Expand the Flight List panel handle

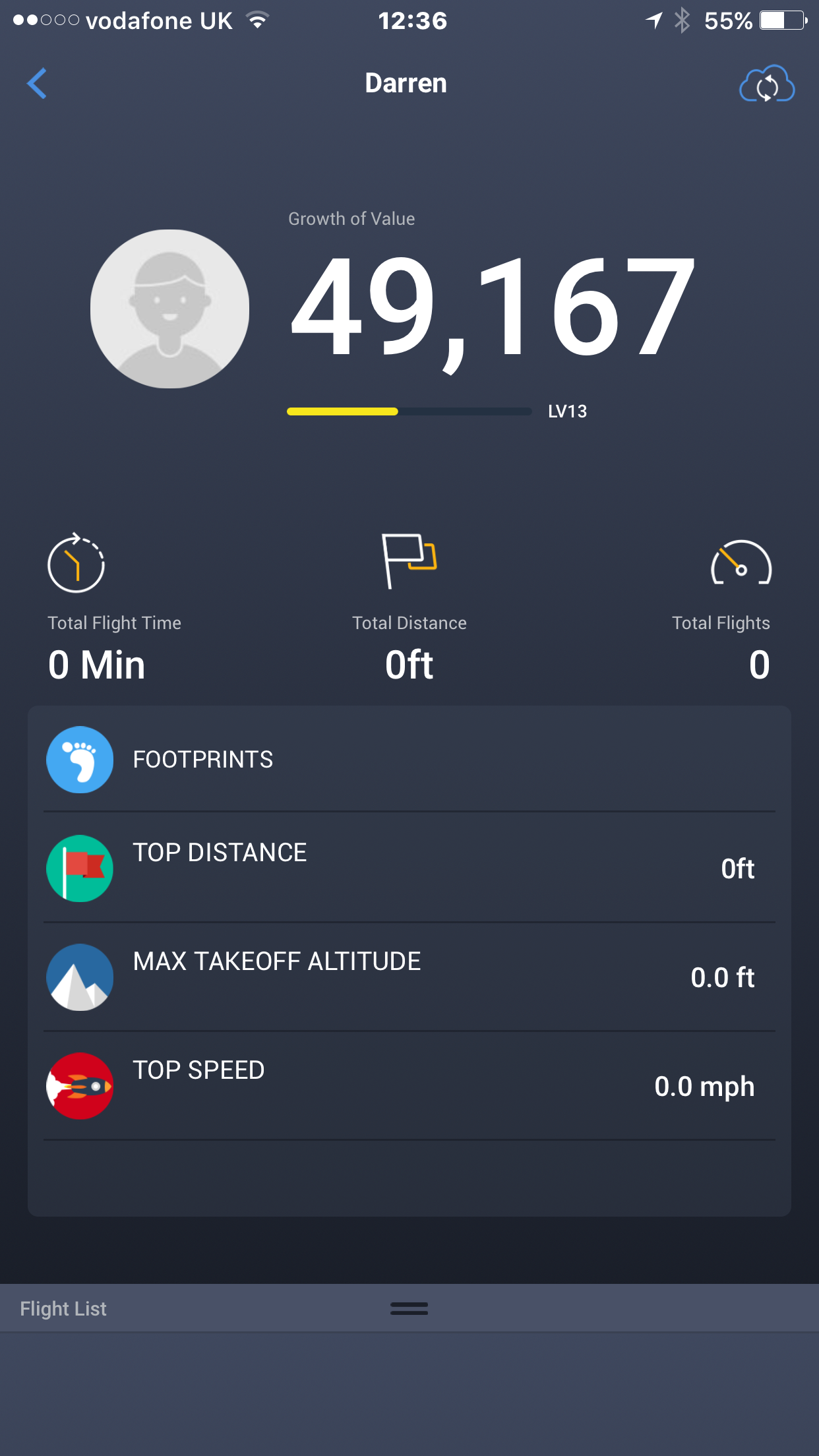409,1308
